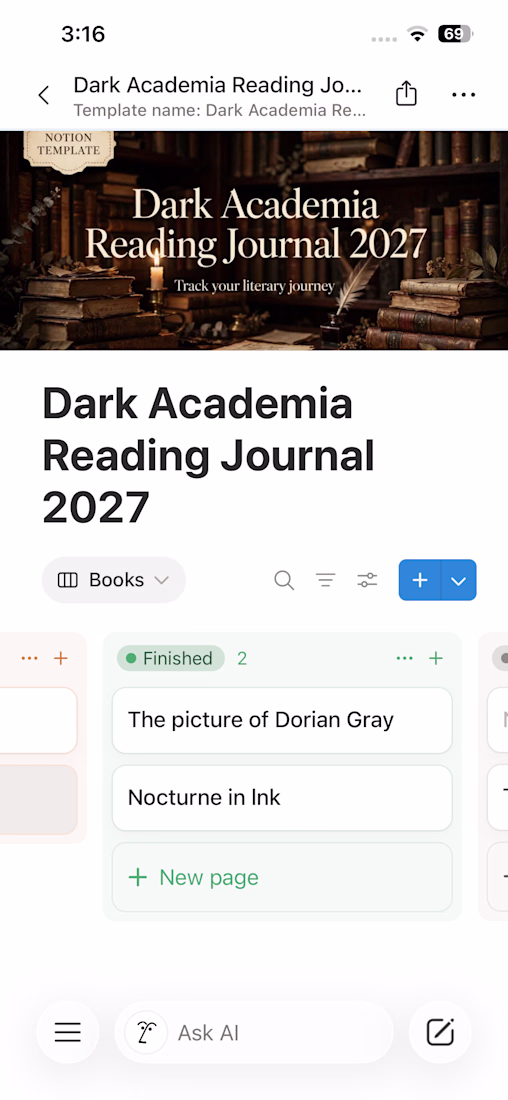Screen dimensions: 508x1100
Task: Add a page to the Finished column
Action: pyautogui.click(x=436, y=658)
